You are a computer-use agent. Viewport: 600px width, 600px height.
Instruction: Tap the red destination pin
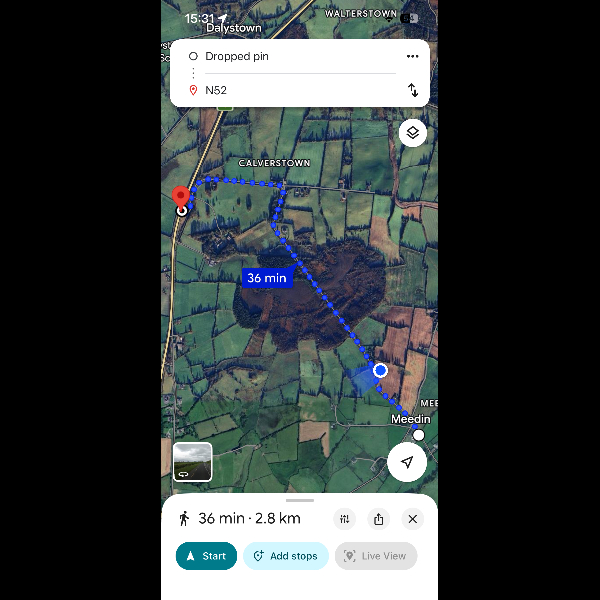point(181,196)
